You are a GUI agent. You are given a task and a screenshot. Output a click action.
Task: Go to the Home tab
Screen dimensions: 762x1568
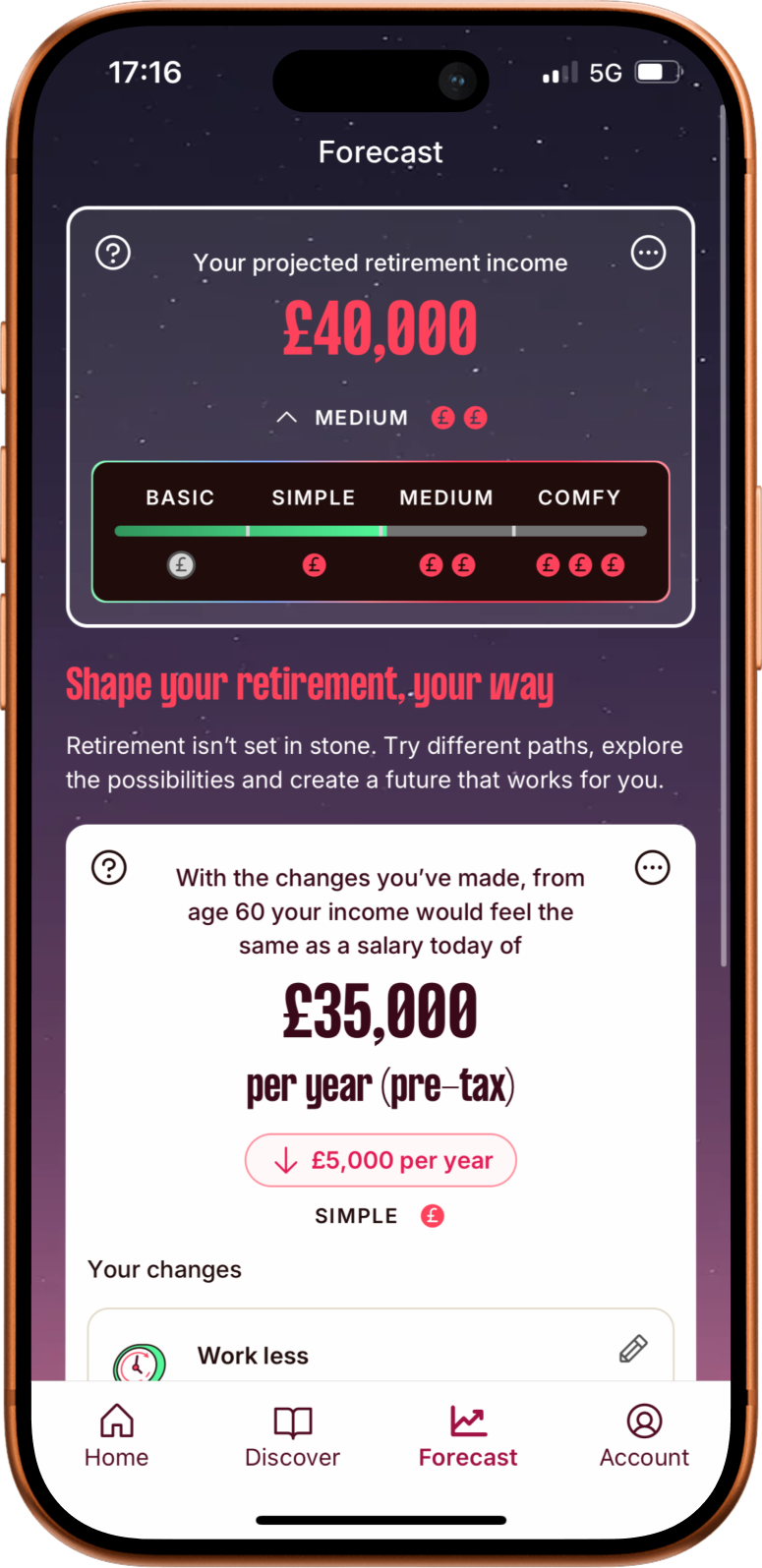coord(116,1436)
